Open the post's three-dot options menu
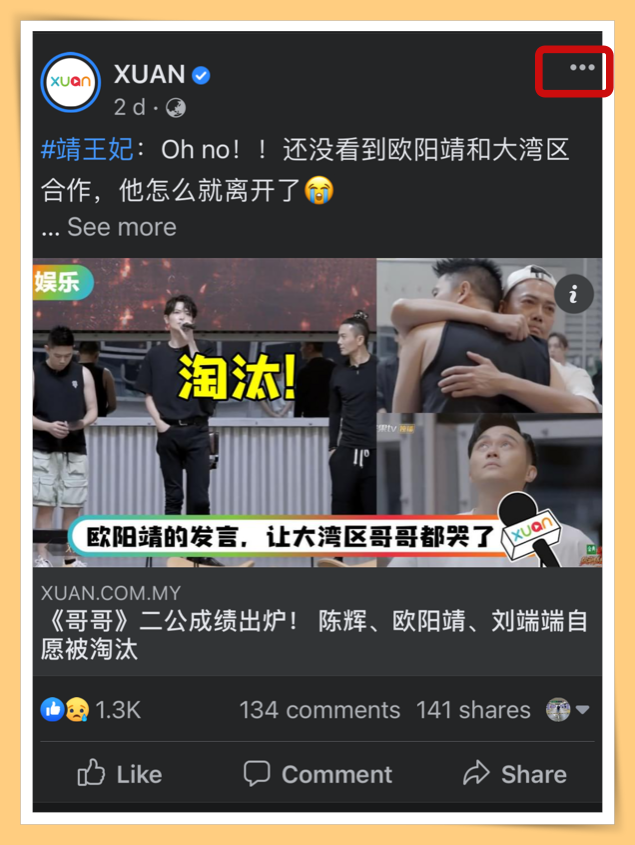 [x=581, y=68]
